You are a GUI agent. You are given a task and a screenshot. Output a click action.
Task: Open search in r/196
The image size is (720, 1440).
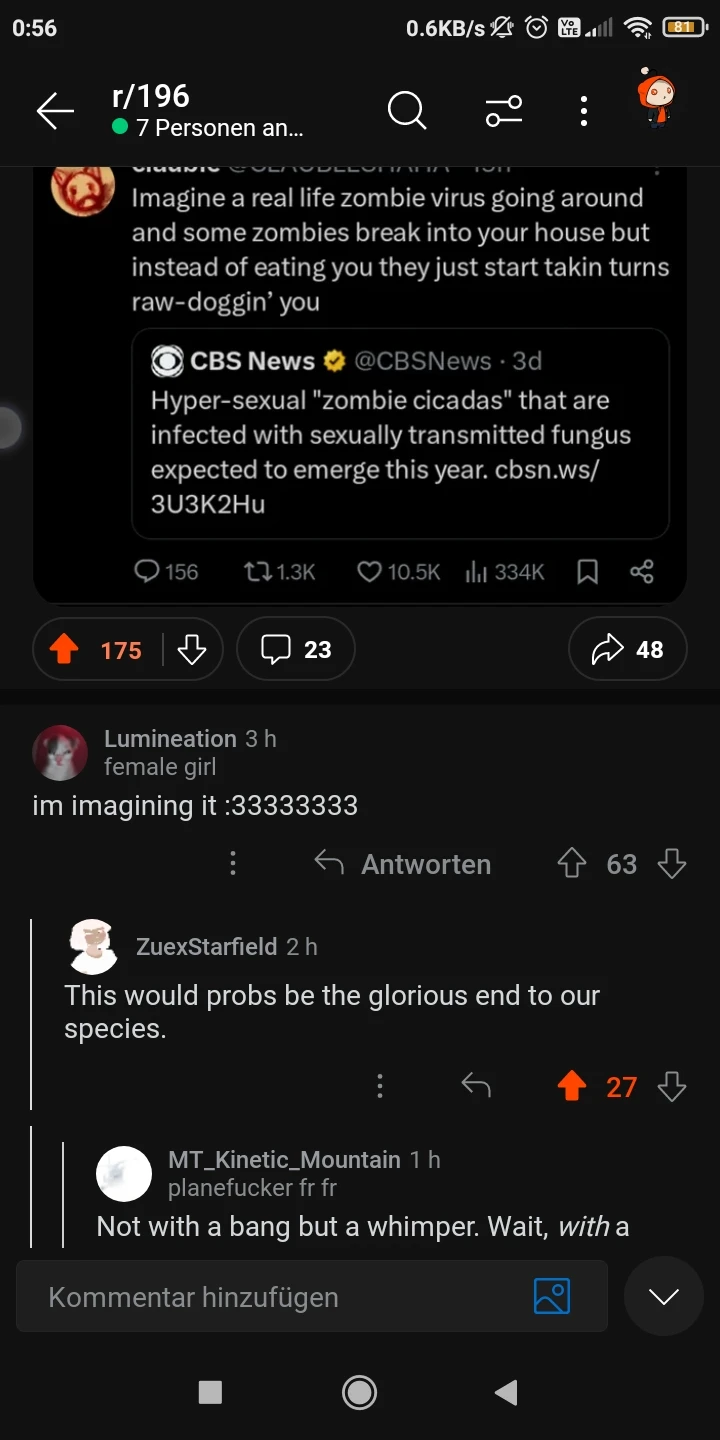406,111
